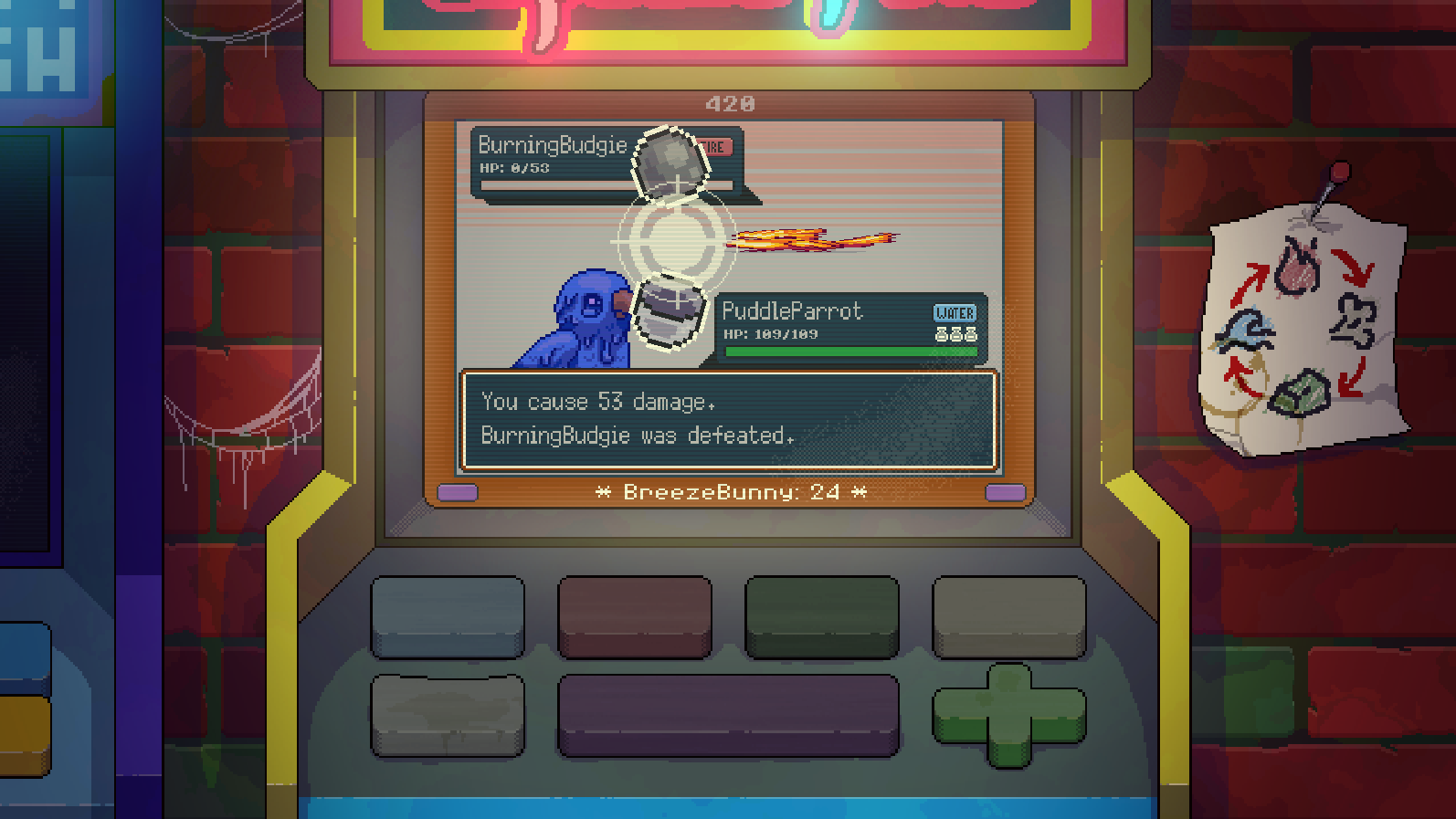Tap the worn gray lower-left button
The height and width of the screenshot is (819, 1456).
tap(448, 715)
